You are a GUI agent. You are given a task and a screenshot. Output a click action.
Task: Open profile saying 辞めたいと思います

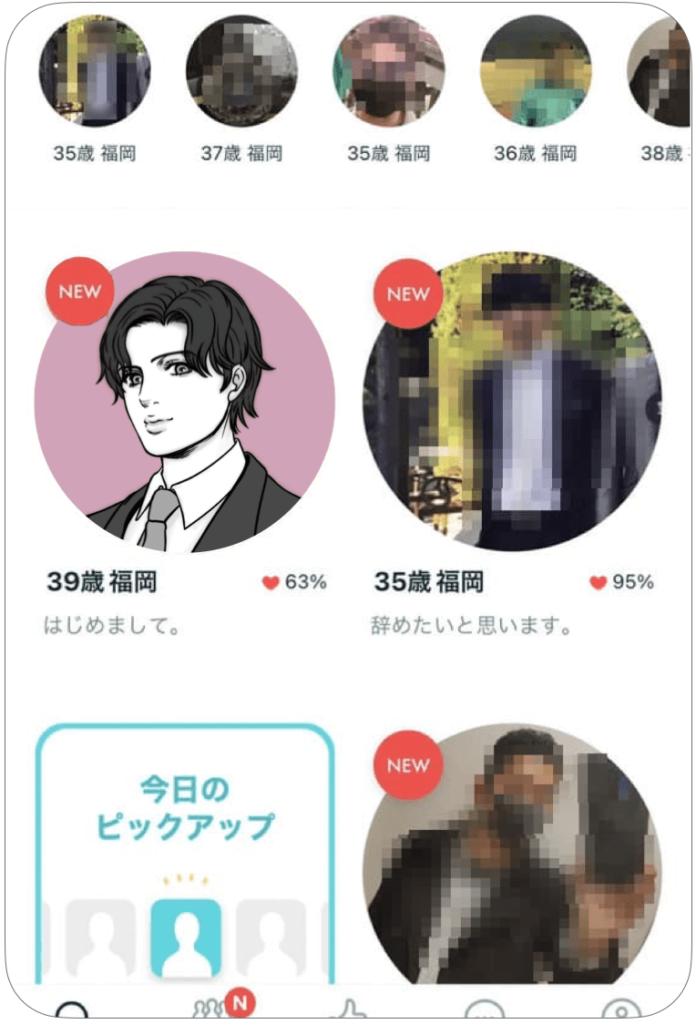(x=512, y=402)
